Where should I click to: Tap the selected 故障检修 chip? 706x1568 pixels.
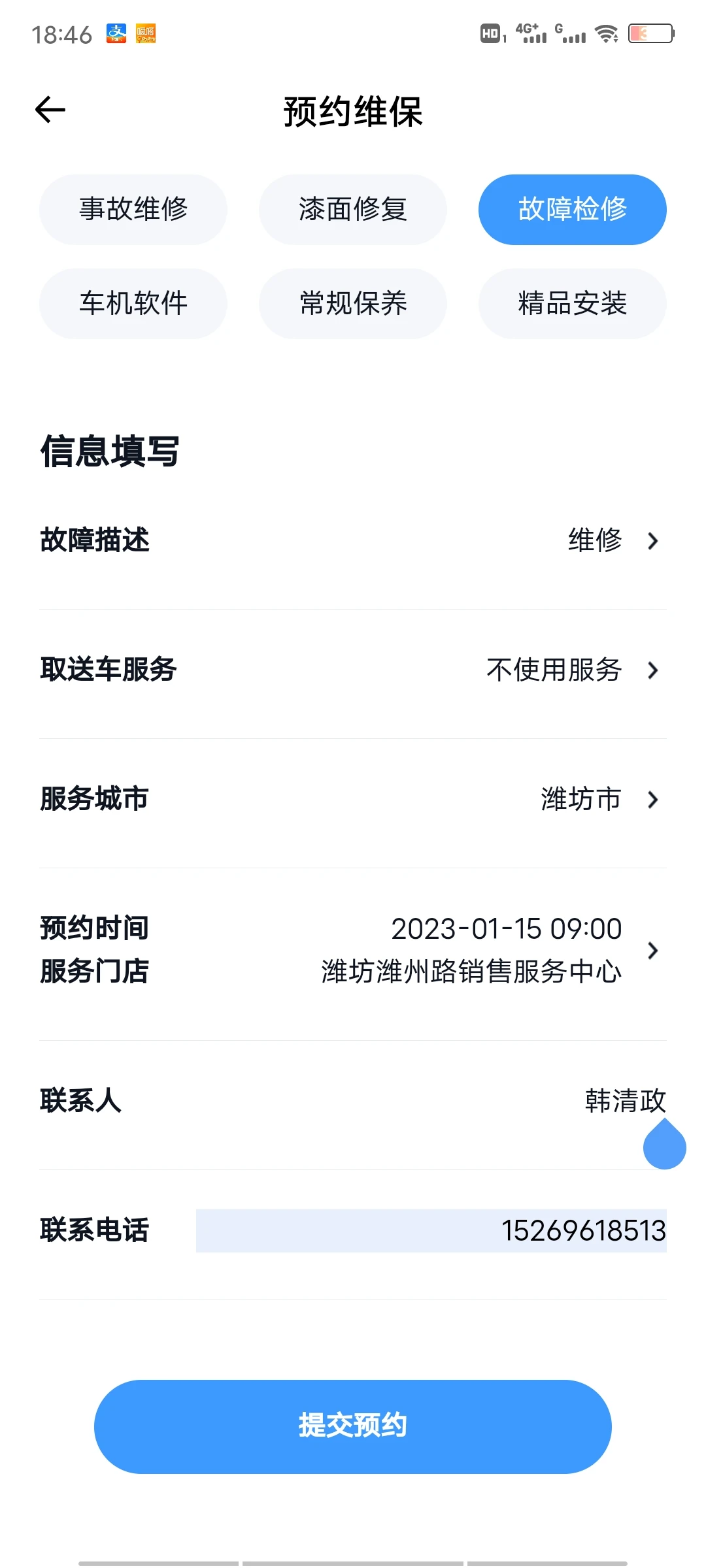pos(572,210)
